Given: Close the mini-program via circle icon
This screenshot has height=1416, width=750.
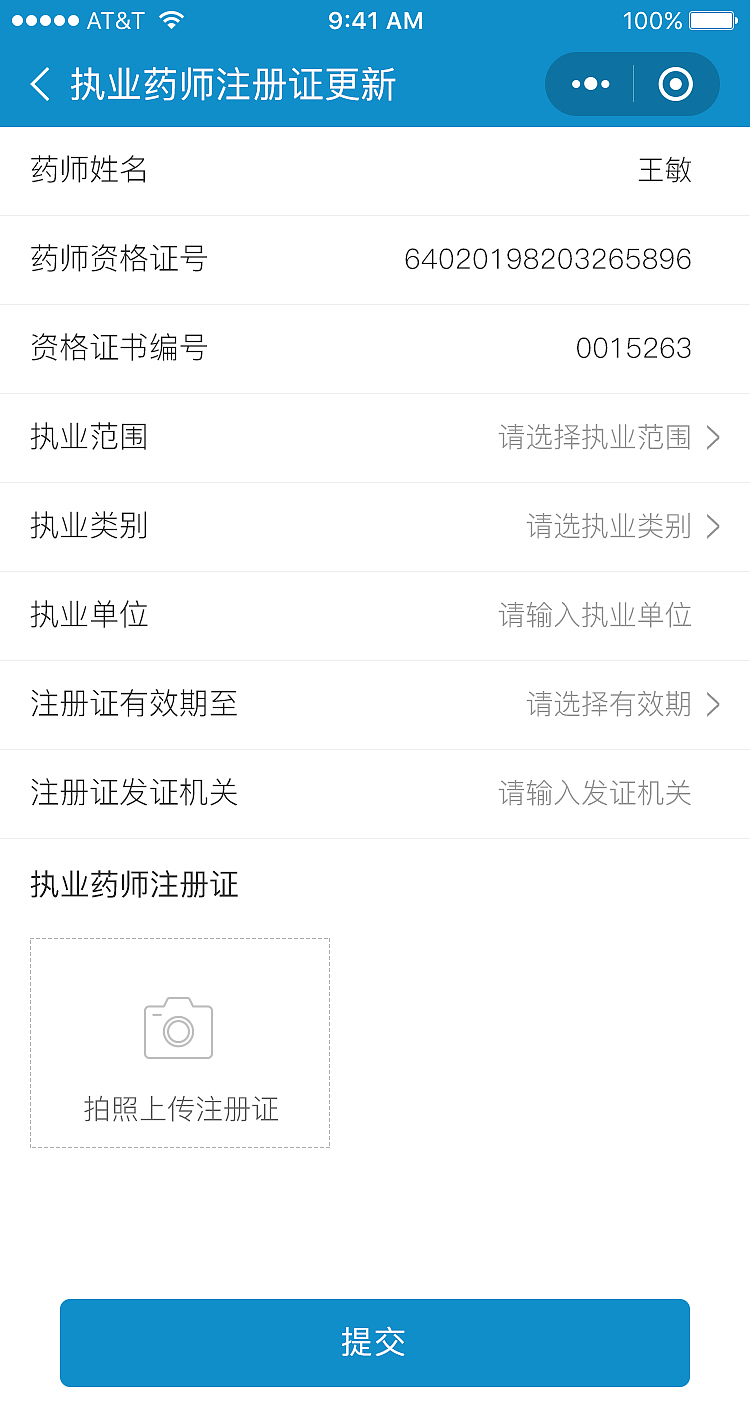Looking at the screenshot, I should [x=676, y=84].
